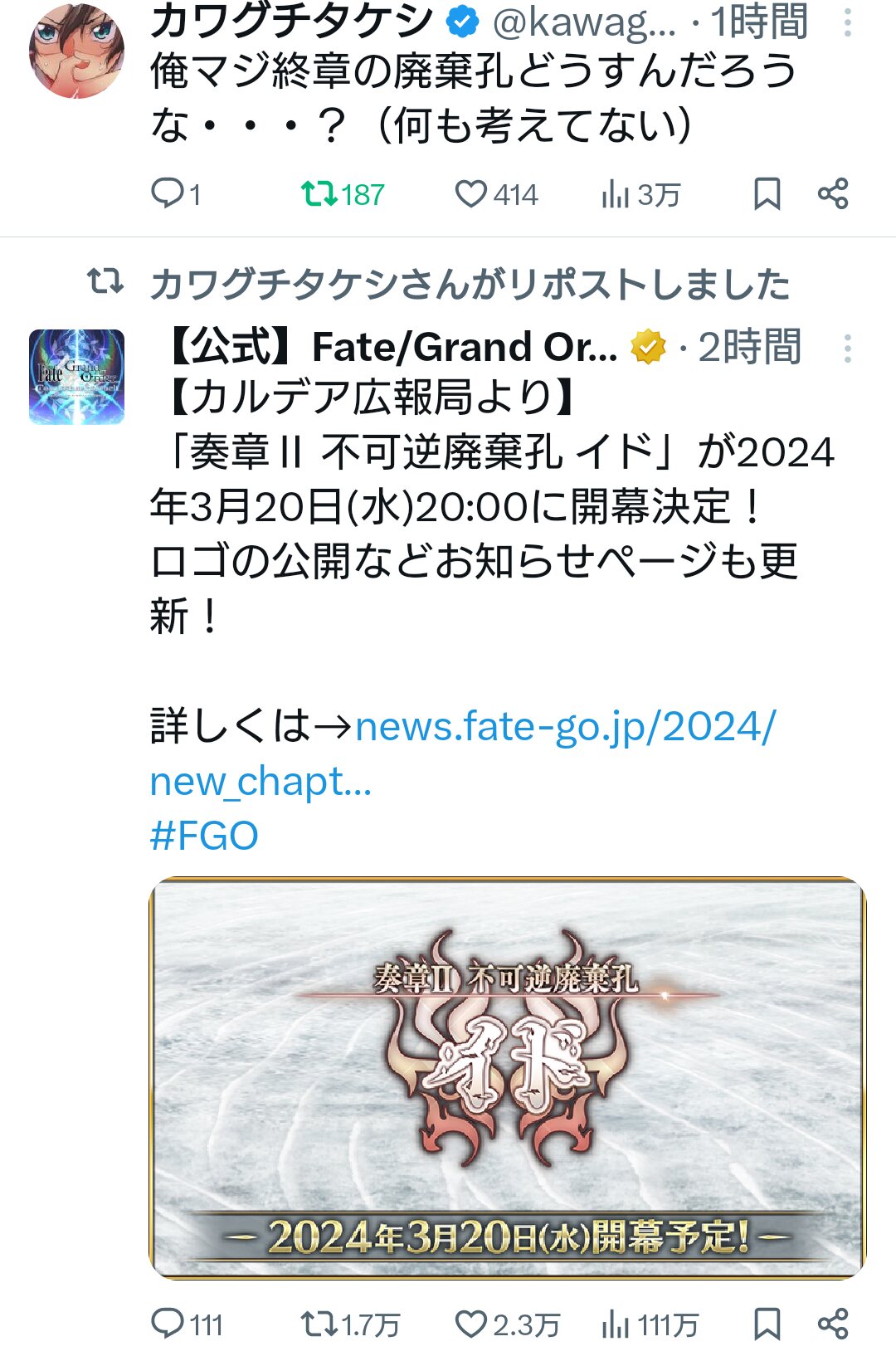This screenshot has width=896, height=1356.
Task: Open the news.fate-go.jp link
Action: tap(564, 727)
